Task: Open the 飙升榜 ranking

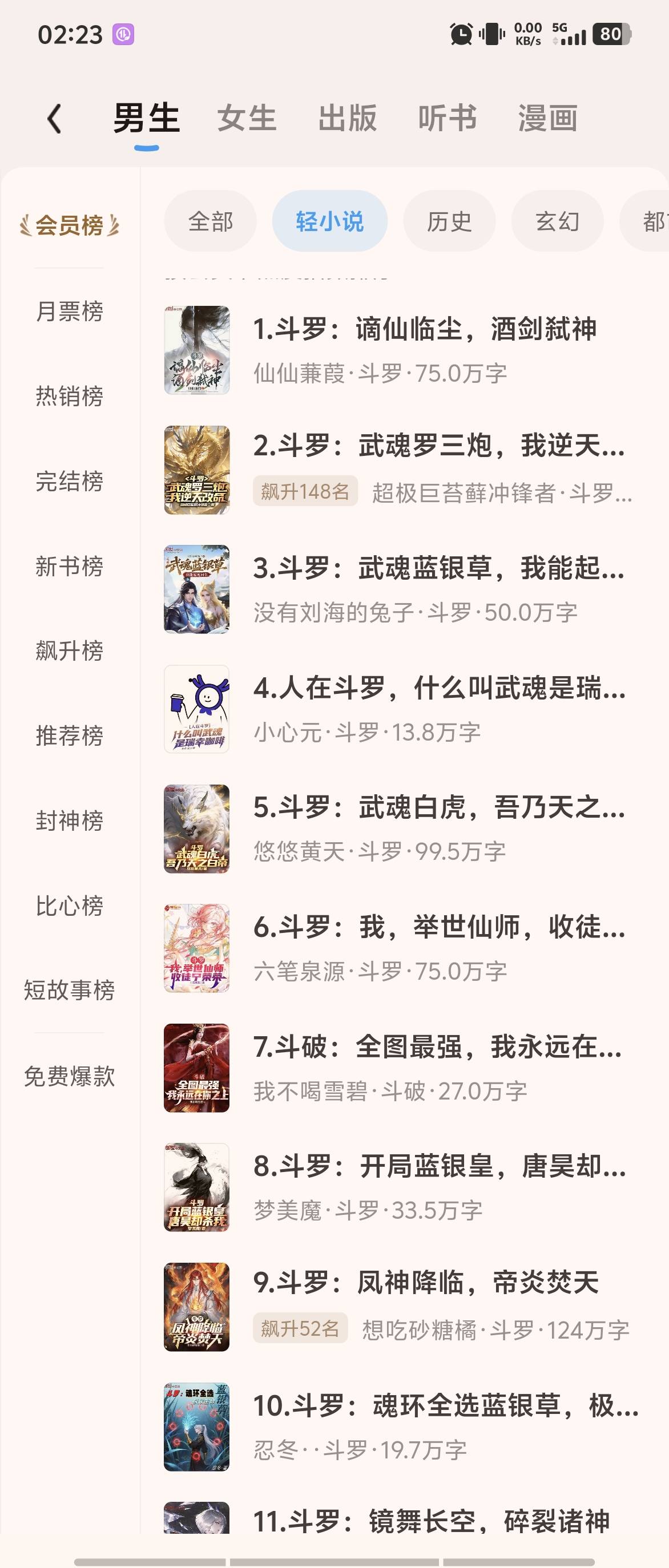Action: [x=70, y=651]
